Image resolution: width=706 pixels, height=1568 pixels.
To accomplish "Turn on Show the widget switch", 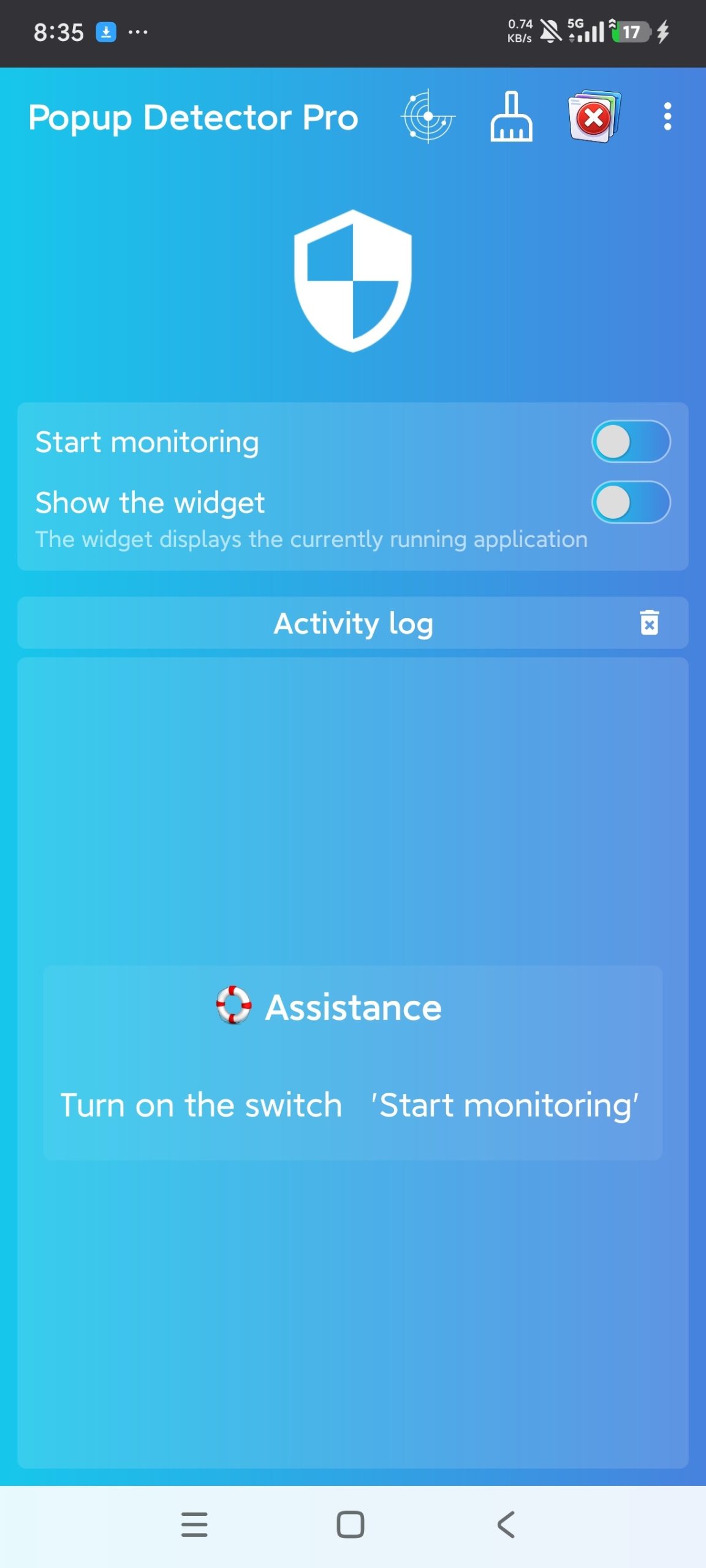I will click(x=630, y=502).
